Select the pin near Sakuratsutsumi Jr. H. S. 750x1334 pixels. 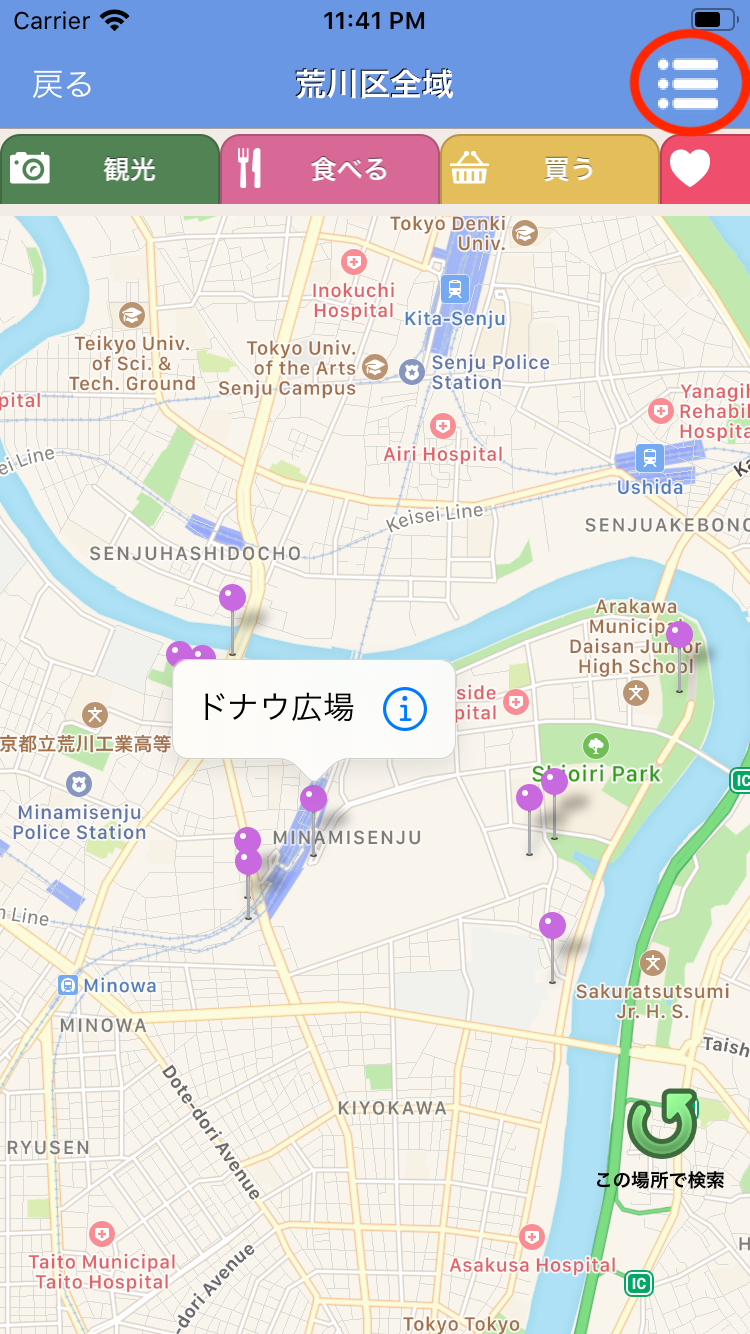point(552,927)
